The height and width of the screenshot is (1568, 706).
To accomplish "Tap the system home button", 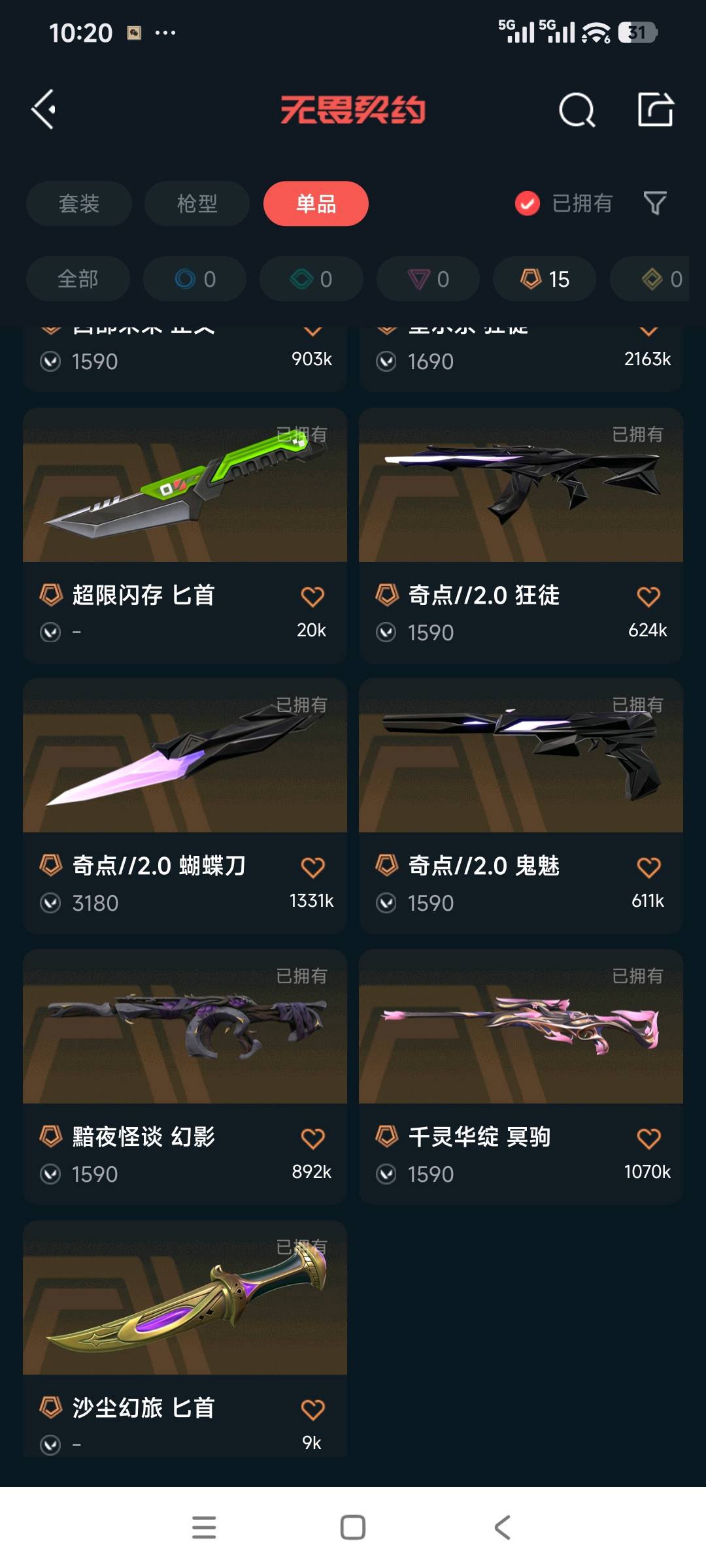I will 353,1527.
